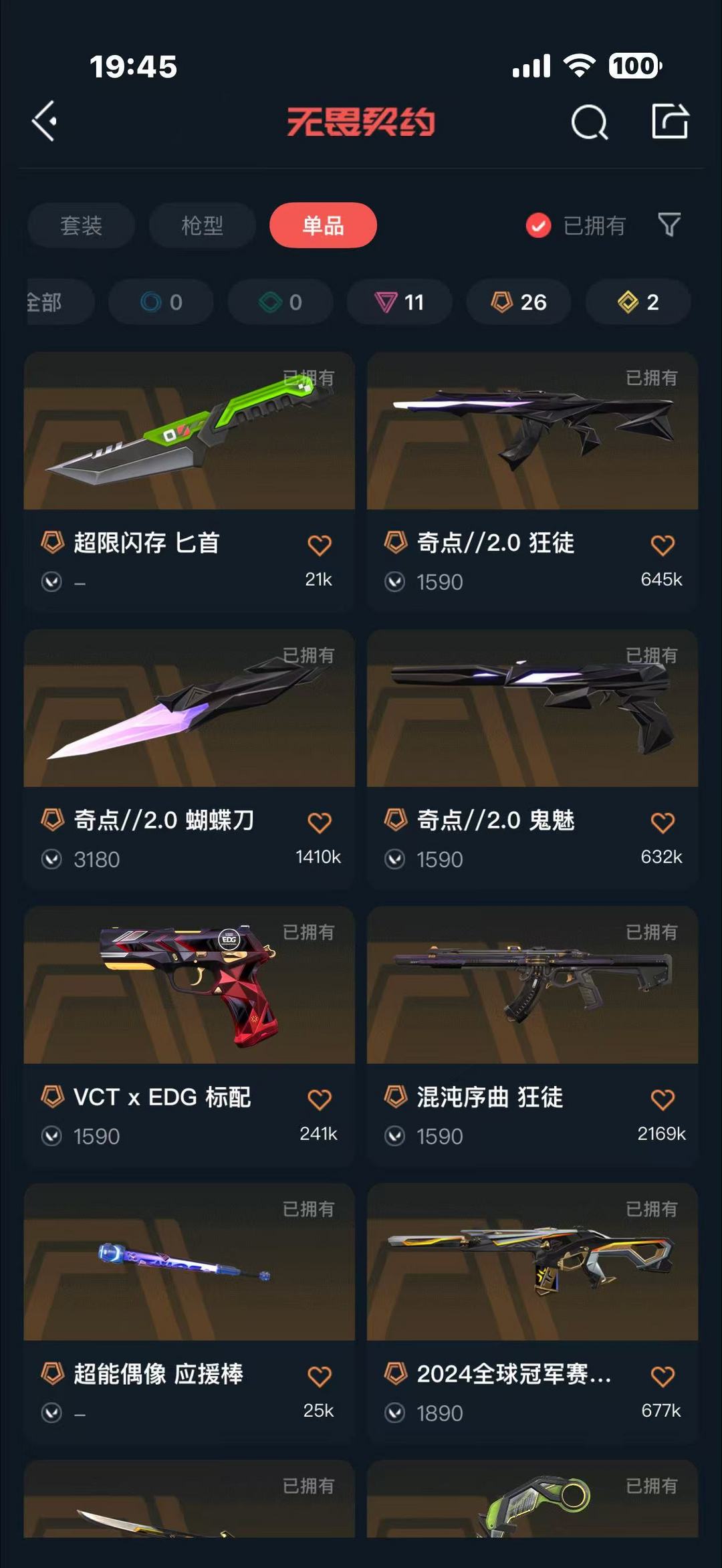Open the search icon in the header

(x=589, y=122)
